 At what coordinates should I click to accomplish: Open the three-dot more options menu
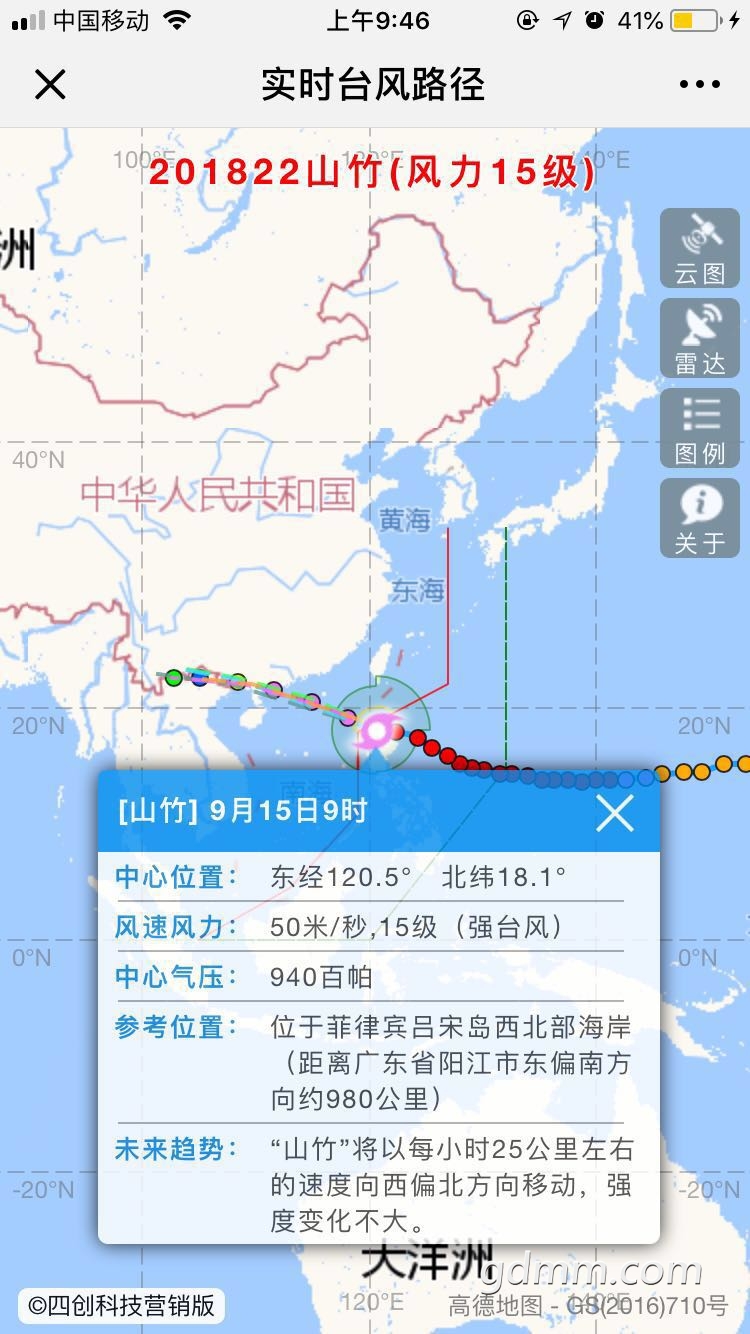coord(699,84)
